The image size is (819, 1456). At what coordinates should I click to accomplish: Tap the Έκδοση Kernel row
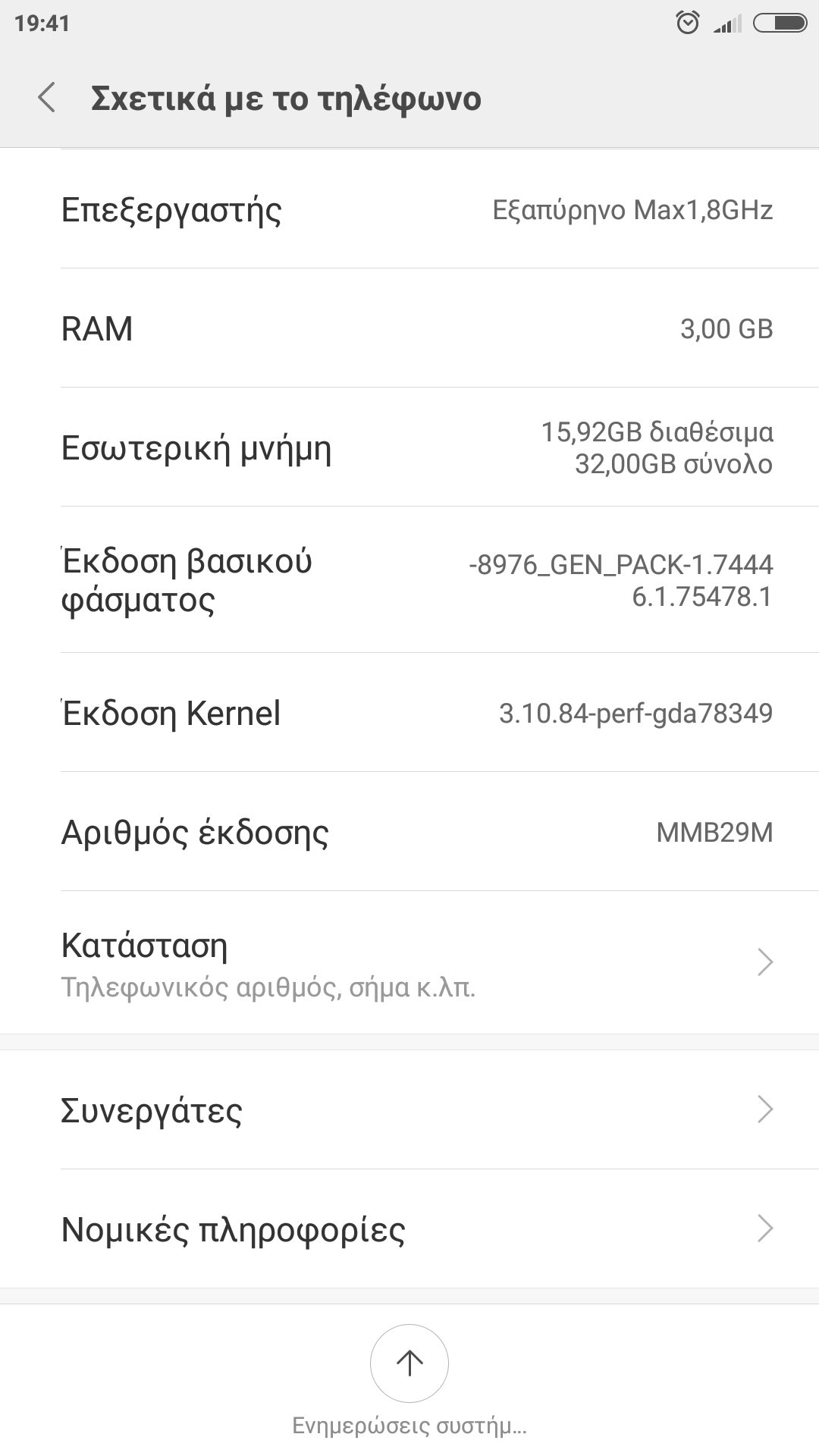point(409,713)
